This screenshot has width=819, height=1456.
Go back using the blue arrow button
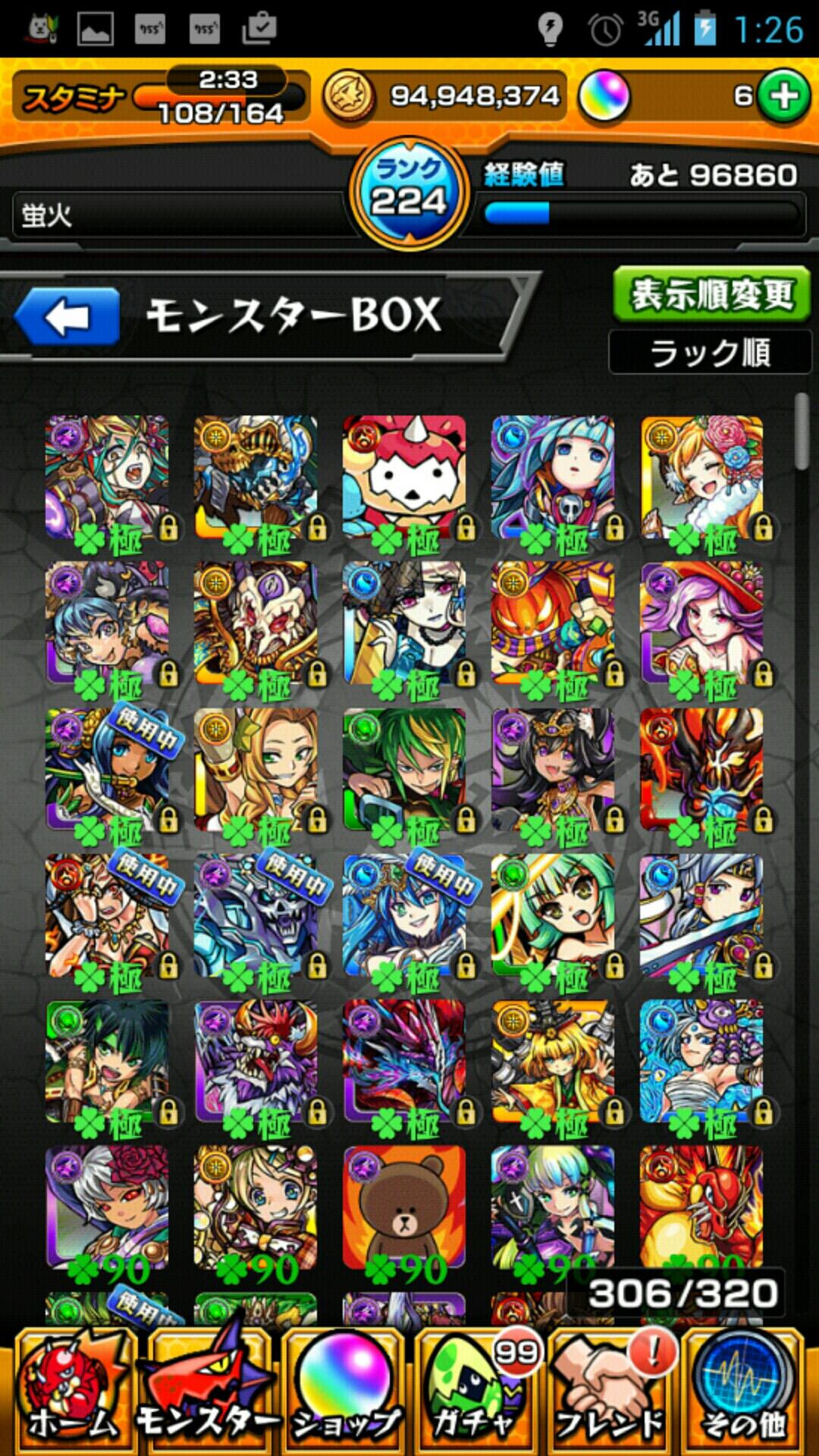point(67,317)
